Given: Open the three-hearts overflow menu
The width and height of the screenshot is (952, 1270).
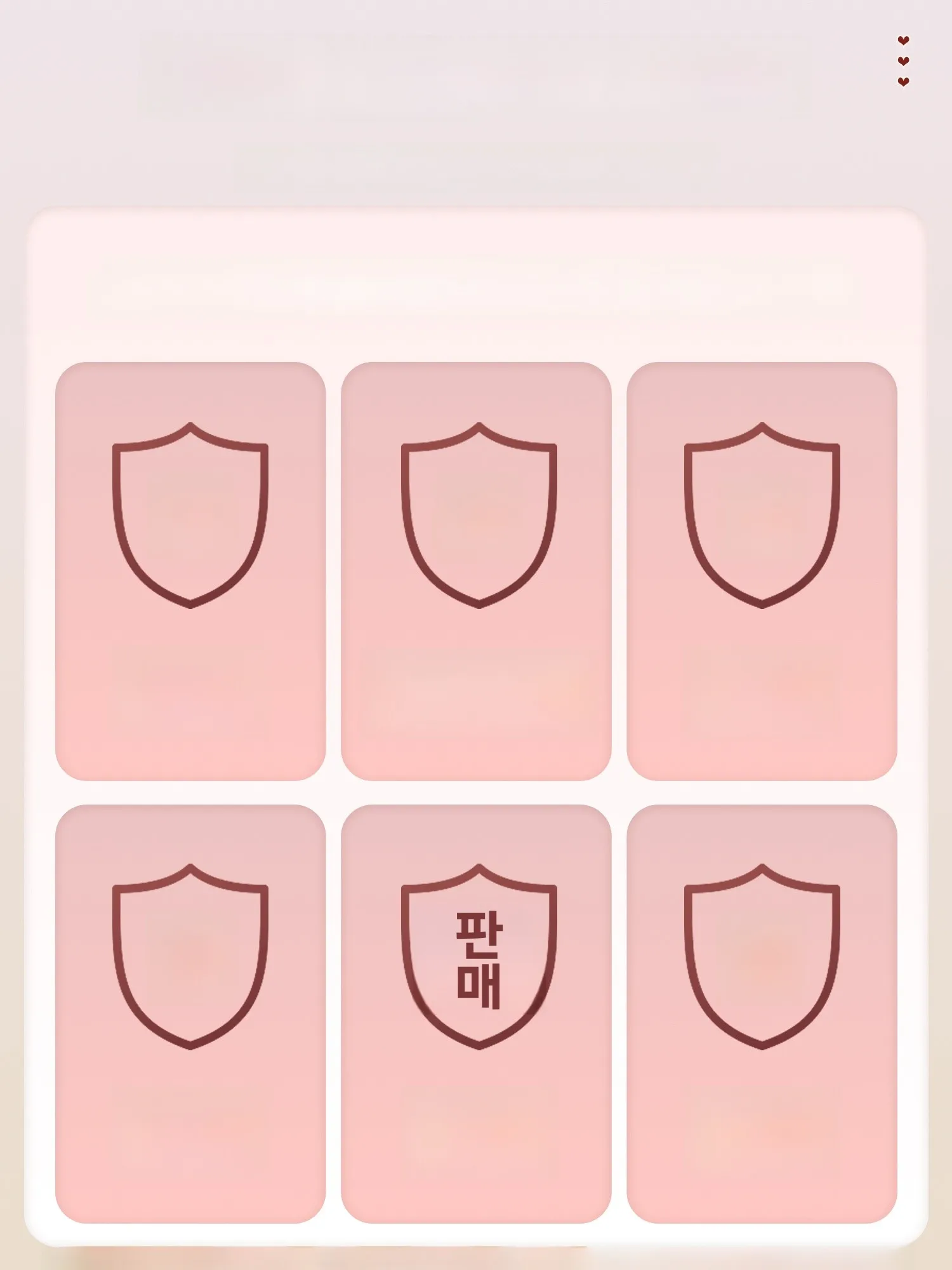Looking at the screenshot, I should [903, 61].
